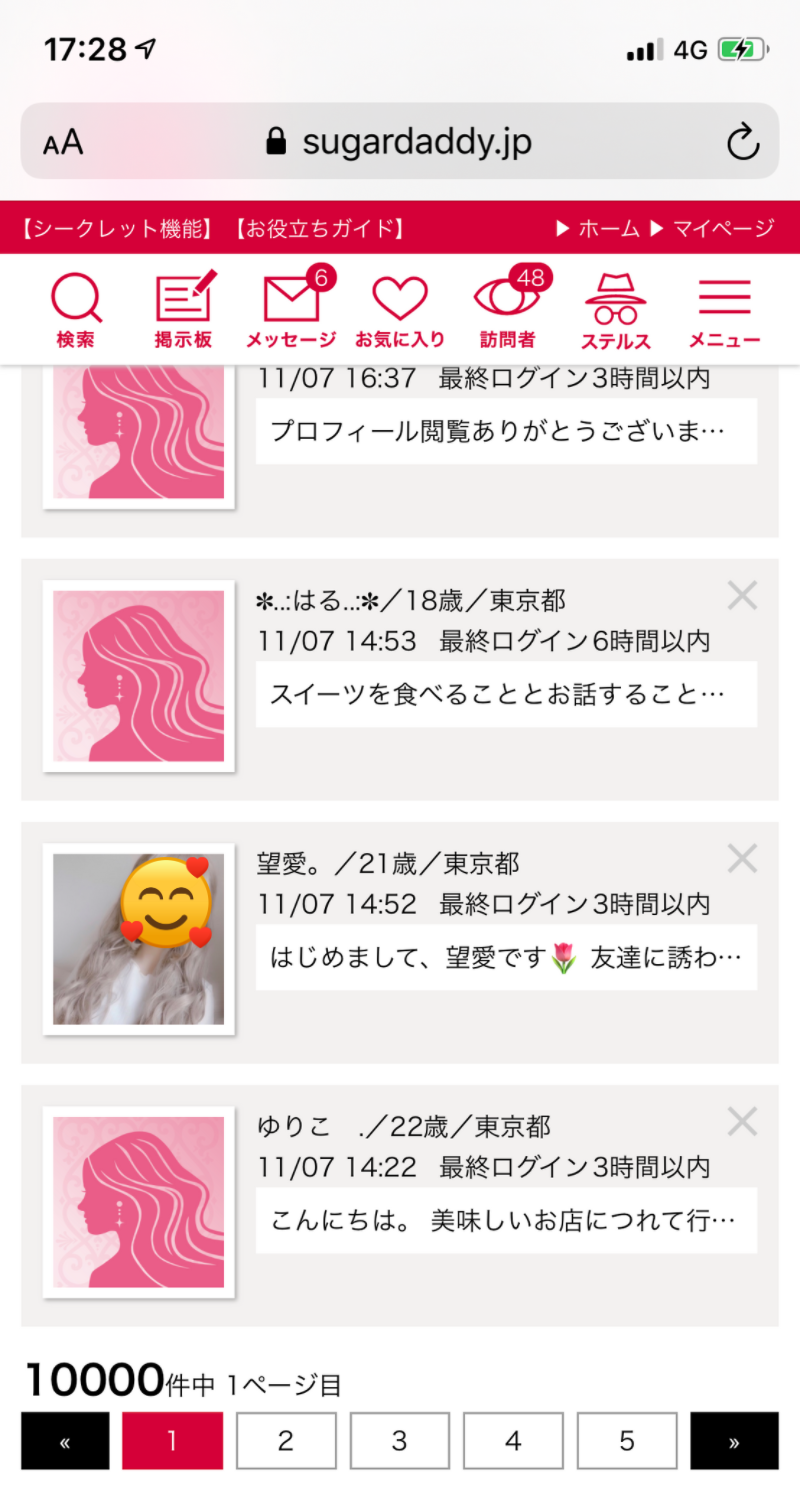
Task: Open the ステルス mode icon
Action: pos(616,310)
